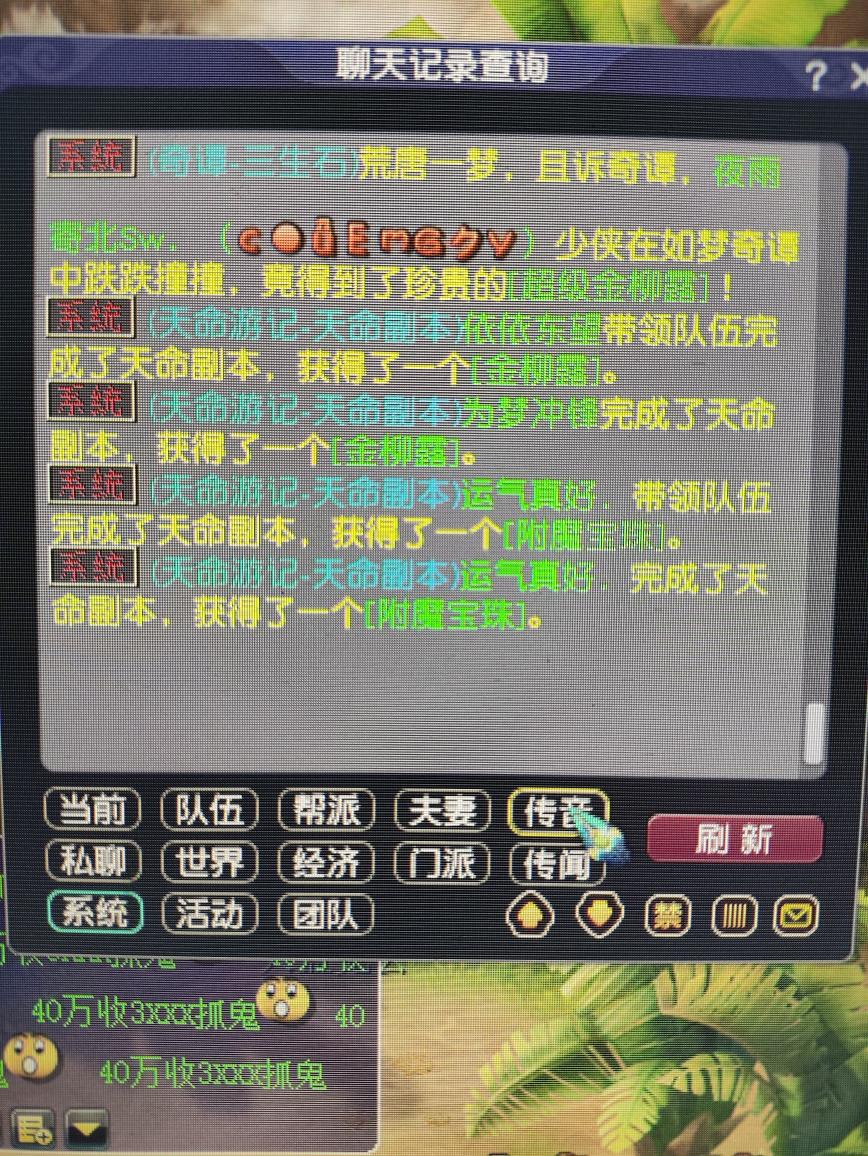Select the 传闻 channel
Image resolution: width=868 pixels, height=1156 pixels.
coord(556,864)
